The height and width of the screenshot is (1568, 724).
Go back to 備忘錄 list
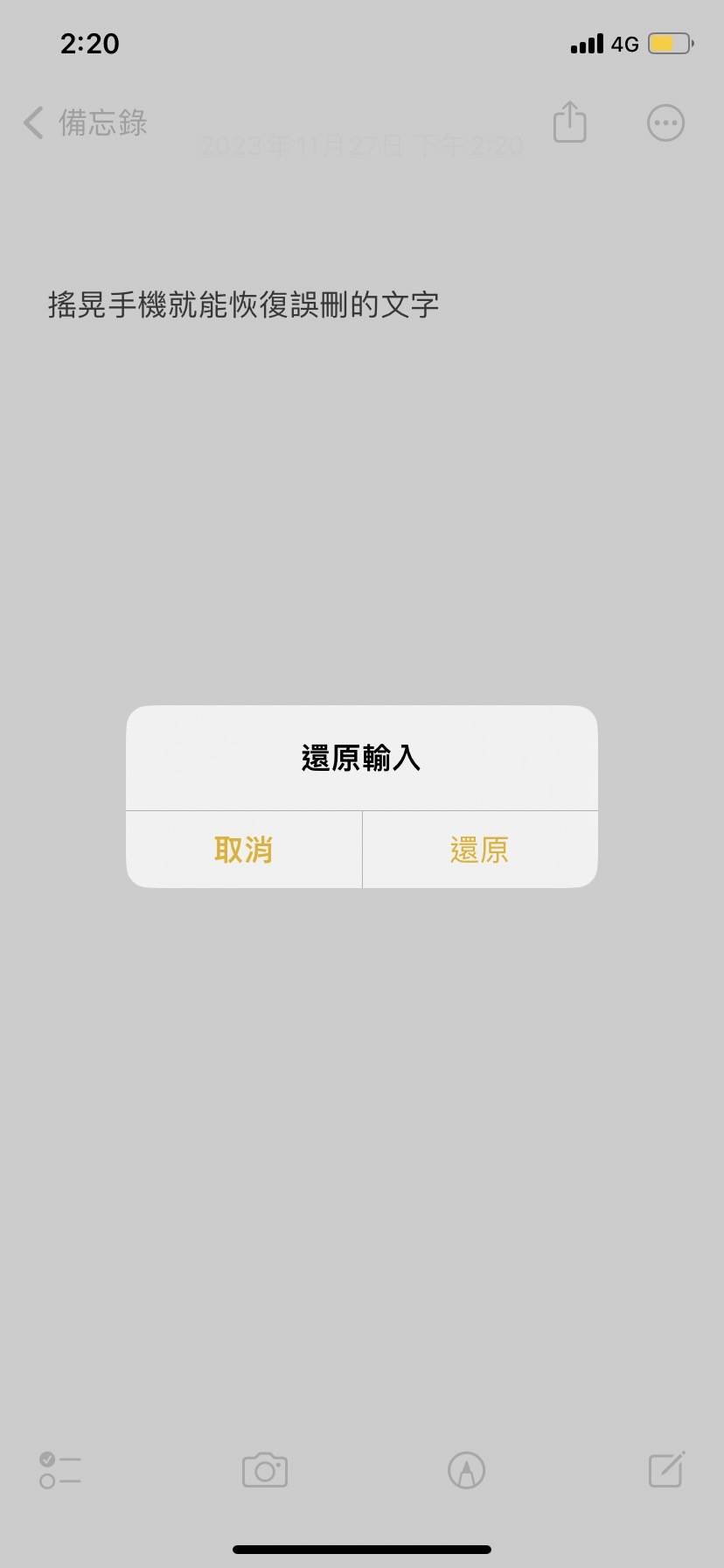coord(85,122)
